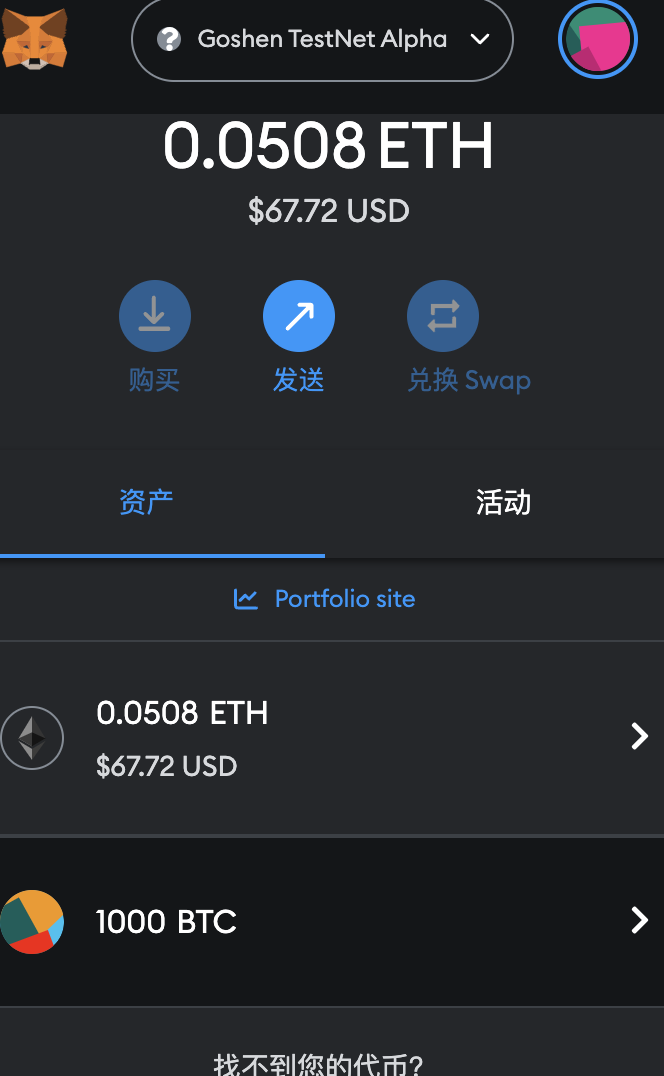664x1076 pixels.
Task: Open the Goshen TestNet Alpha network dropdown
Action: (x=322, y=39)
